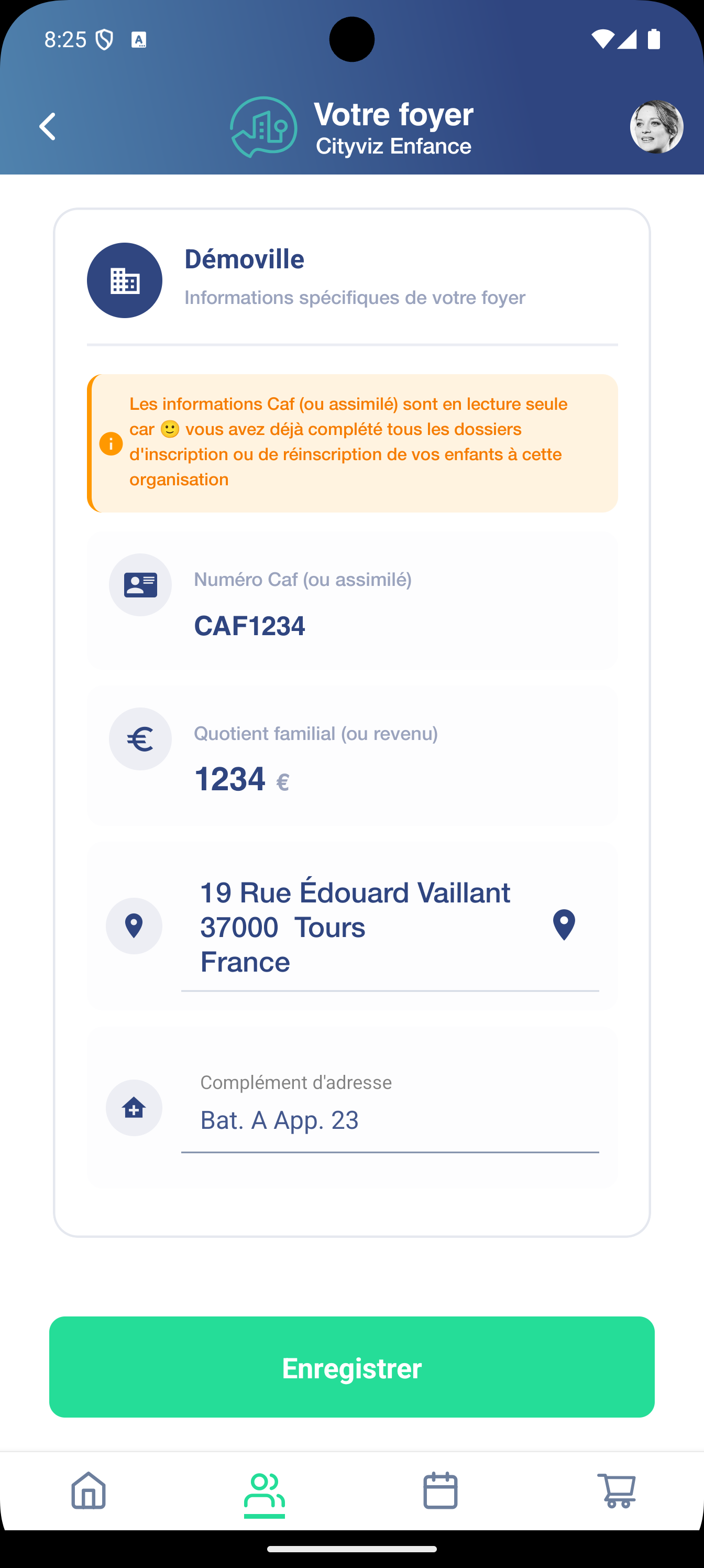704x1568 pixels.
Task: Open the shopping cart tab
Action: 616,1490
